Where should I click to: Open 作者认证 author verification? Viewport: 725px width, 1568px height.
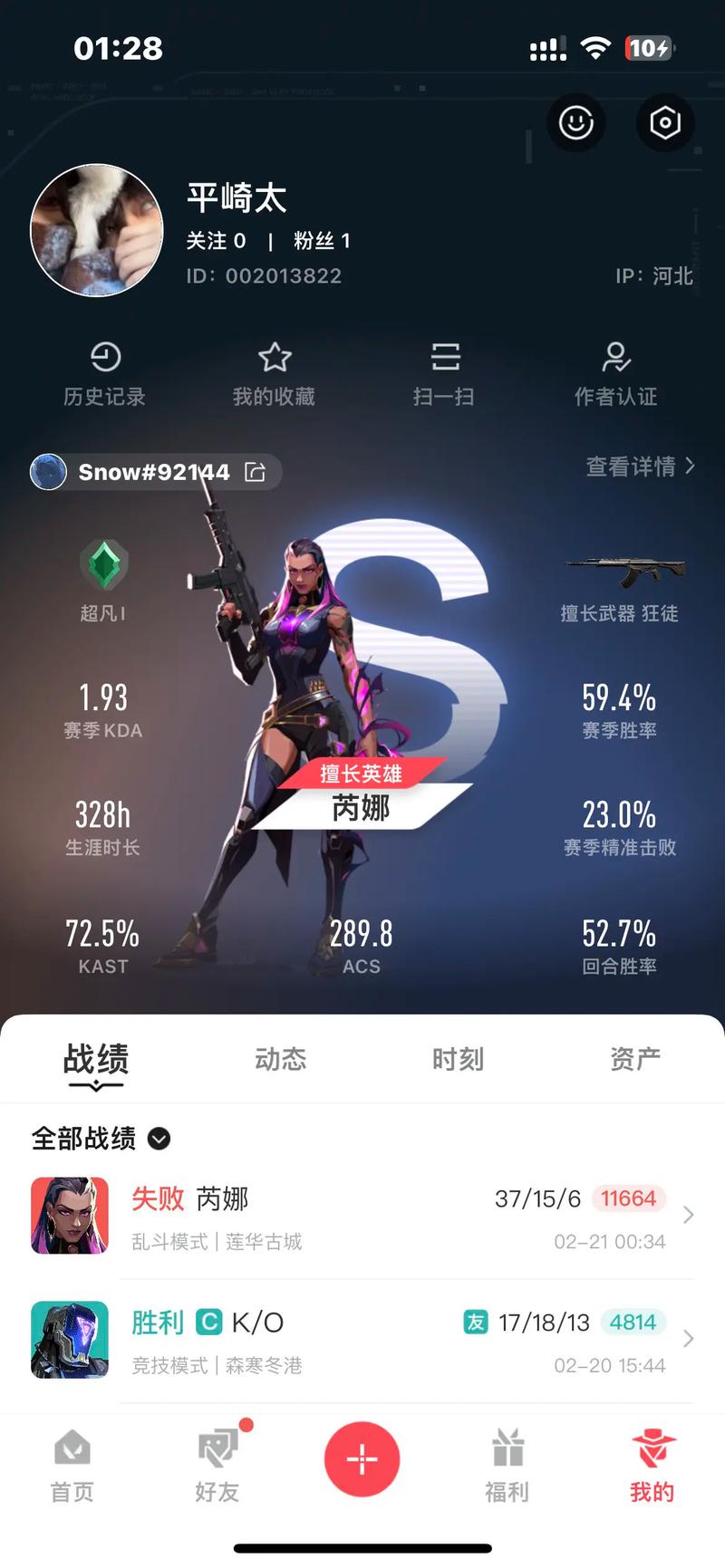[x=615, y=373]
